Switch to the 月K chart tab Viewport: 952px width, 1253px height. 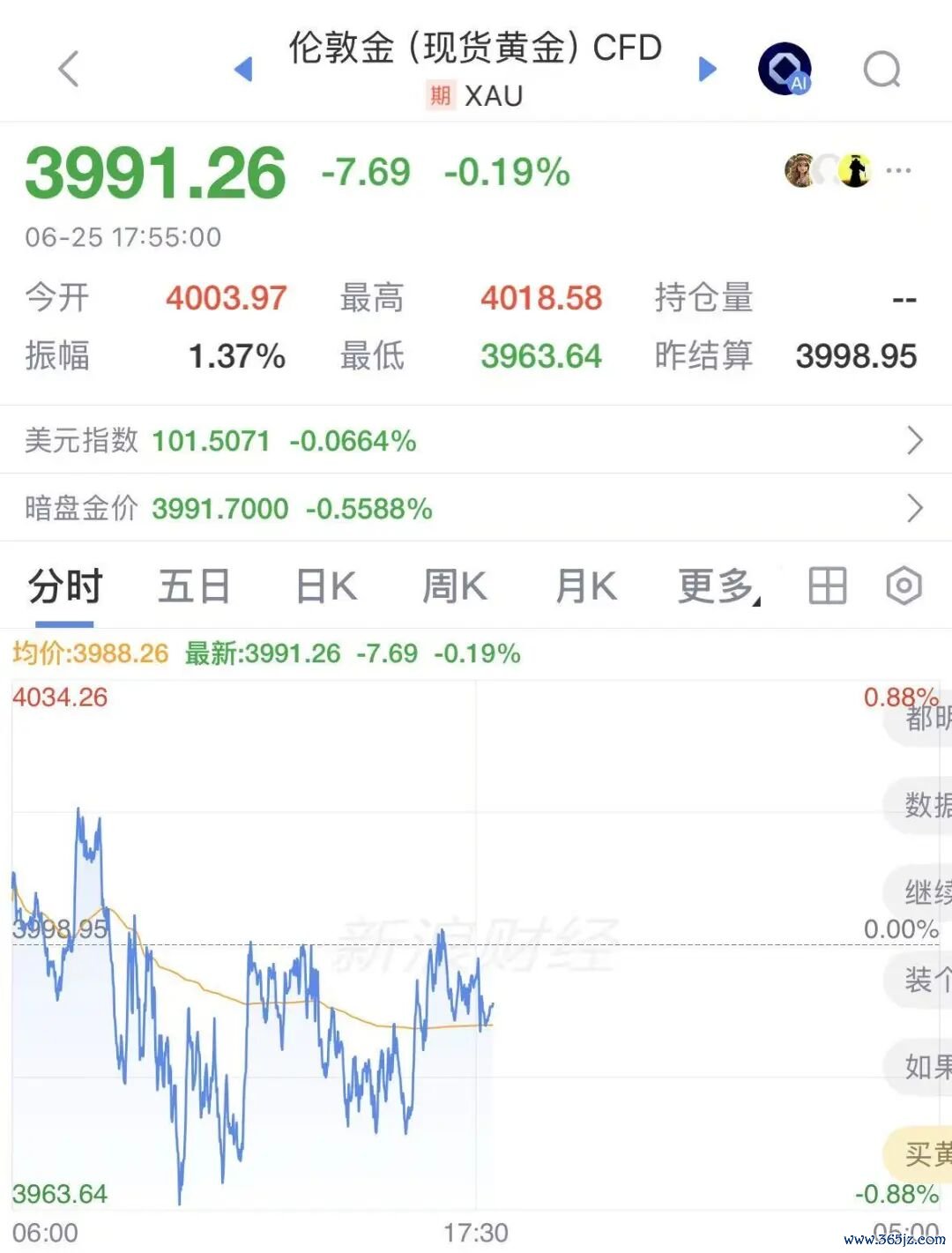585,586
